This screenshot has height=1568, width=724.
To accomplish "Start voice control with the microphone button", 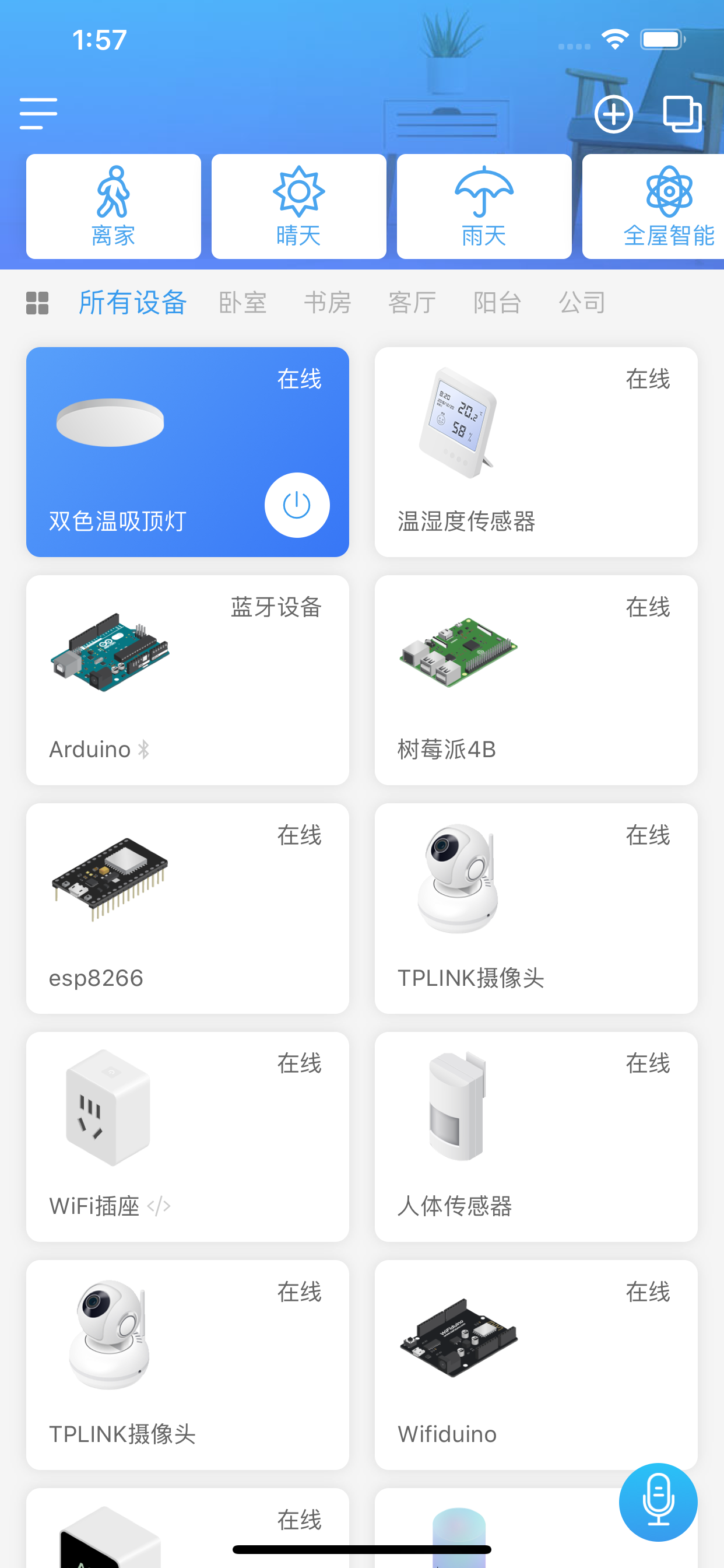I will tap(658, 1501).
